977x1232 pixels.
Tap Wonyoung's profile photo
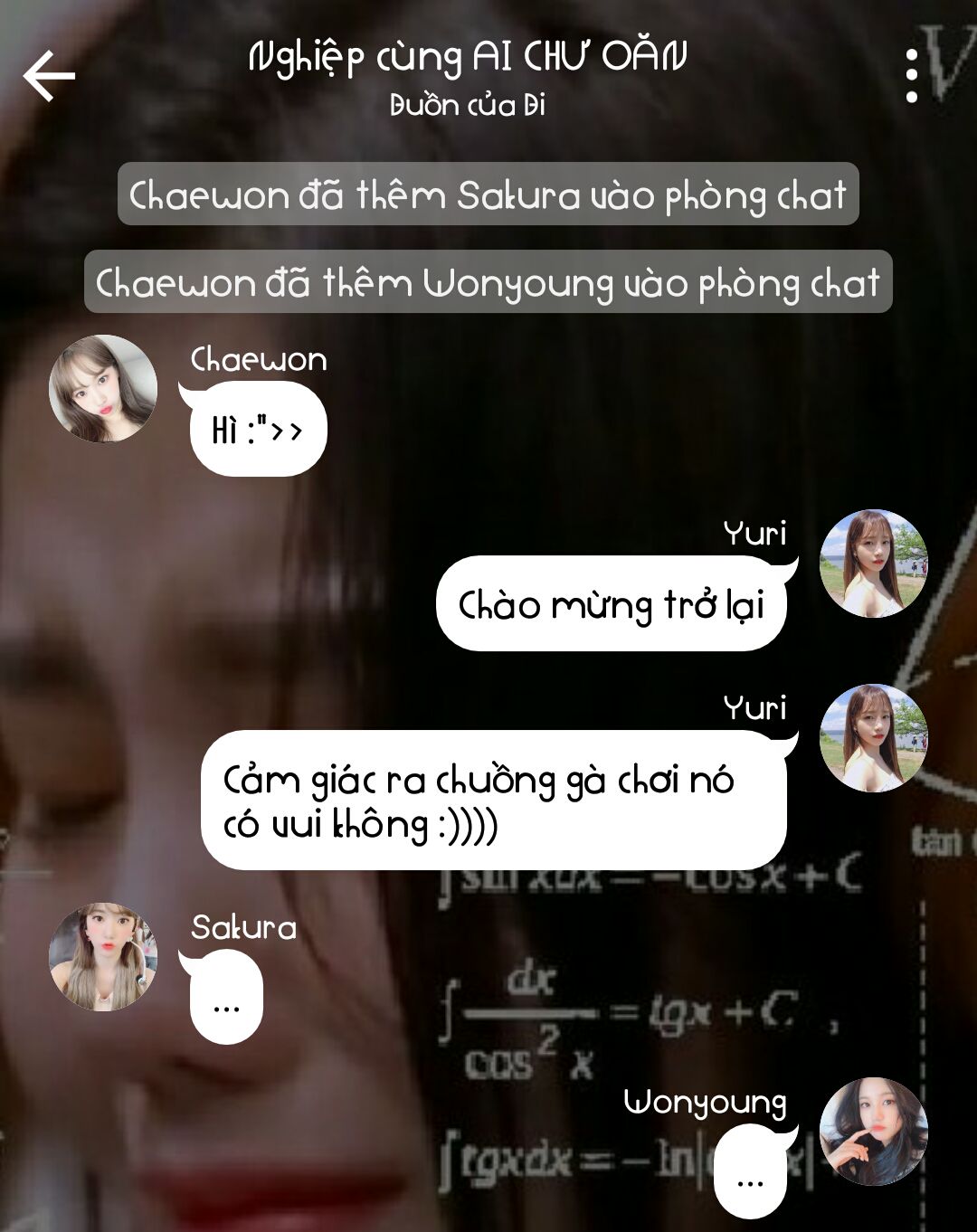coord(873,1131)
